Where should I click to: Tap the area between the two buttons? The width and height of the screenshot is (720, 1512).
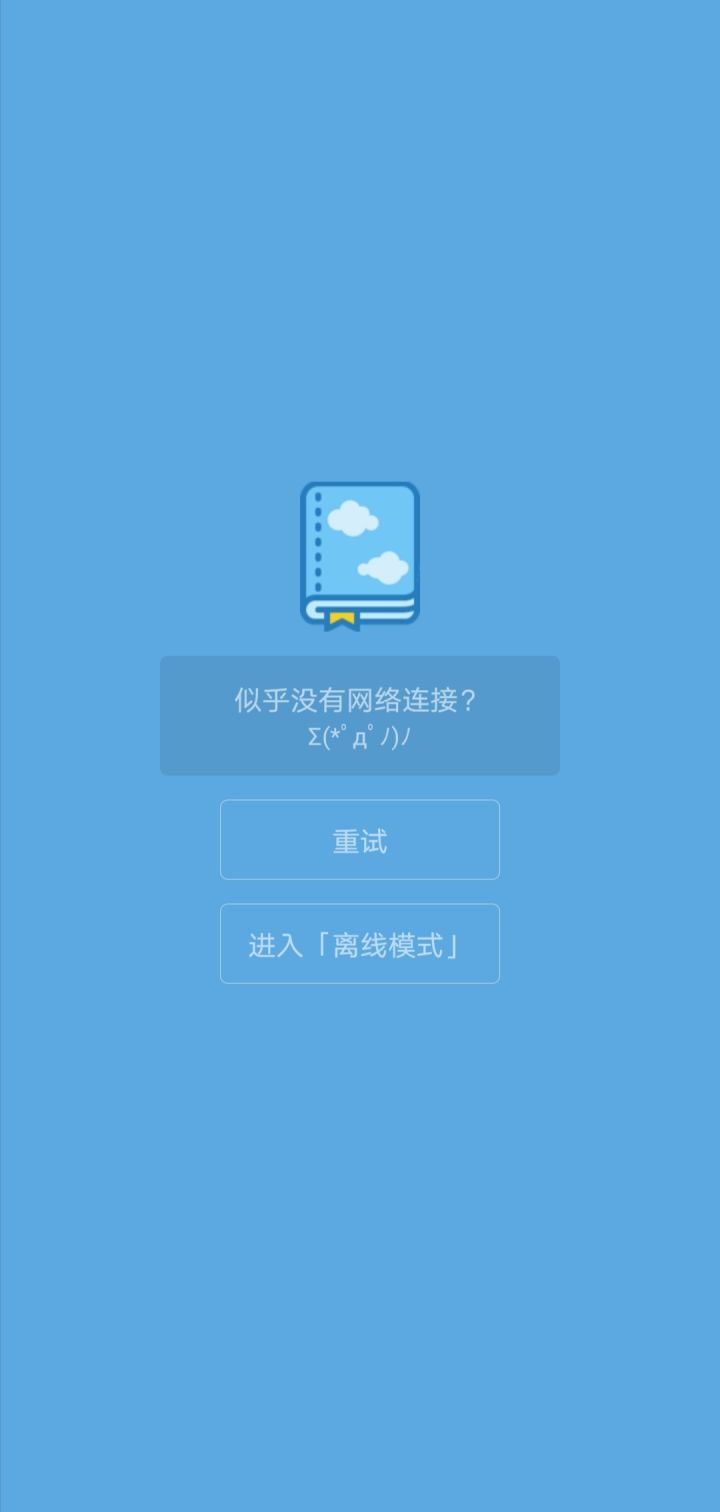tap(360, 893)
